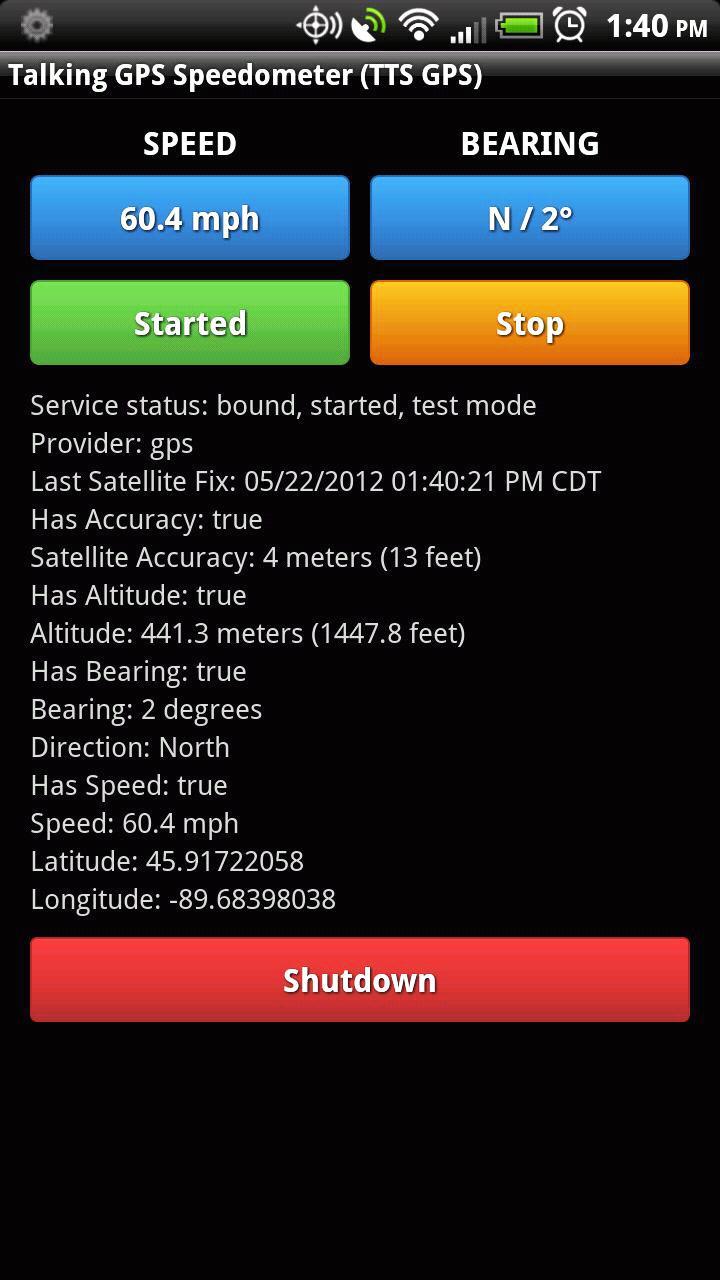Open the alarm clock icon in status bar

[x=571, y=27]
